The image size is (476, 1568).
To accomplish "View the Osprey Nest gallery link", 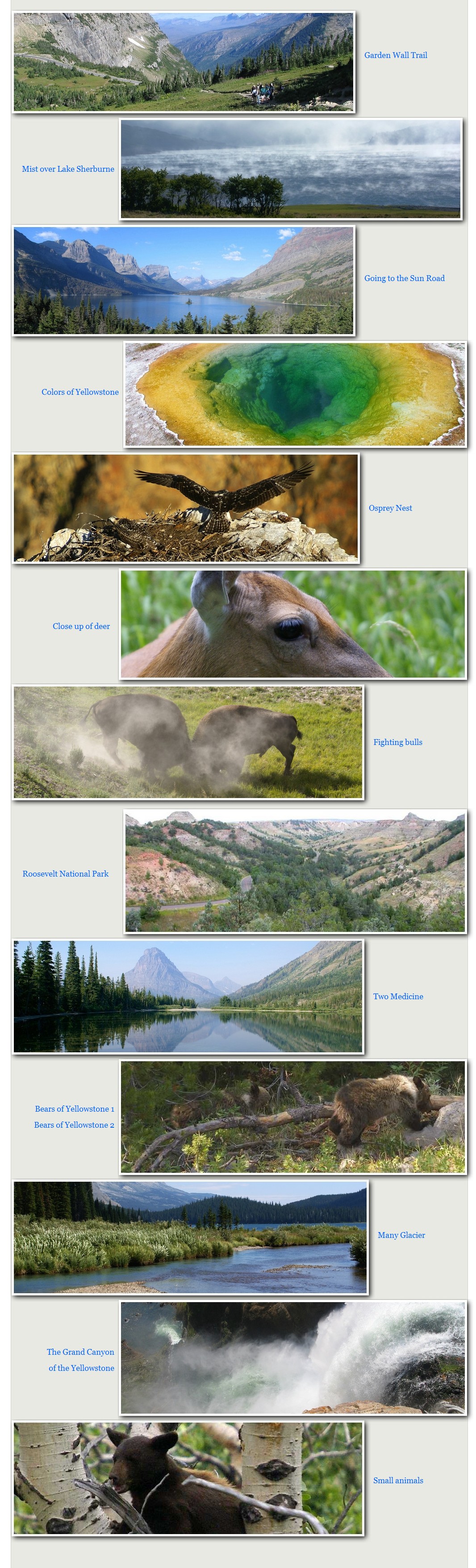I will (390, 508).
